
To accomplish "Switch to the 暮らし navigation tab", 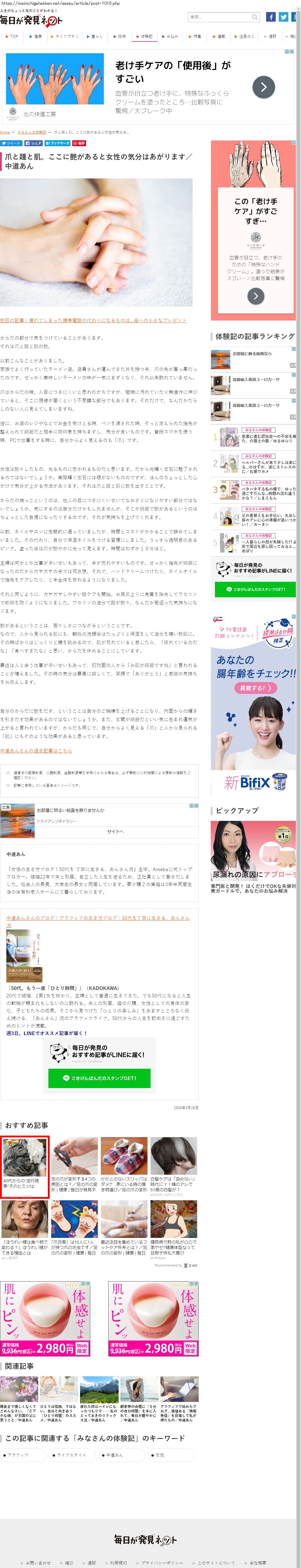I will pos(95,36).
